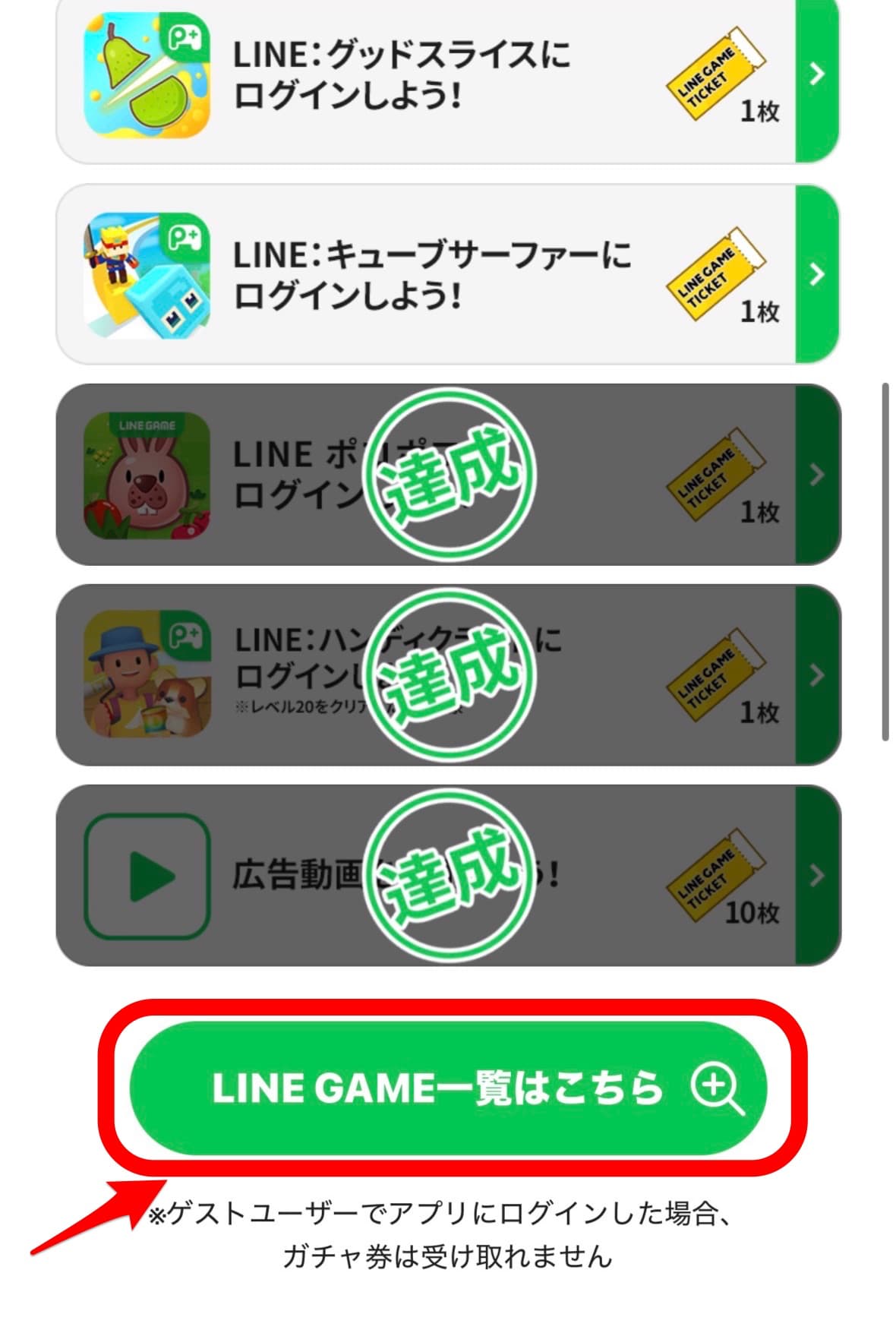Open the completed 広告動画 mission
Image resolution: width=896 pixels, height=1333 pixels.
click(448, 876)
